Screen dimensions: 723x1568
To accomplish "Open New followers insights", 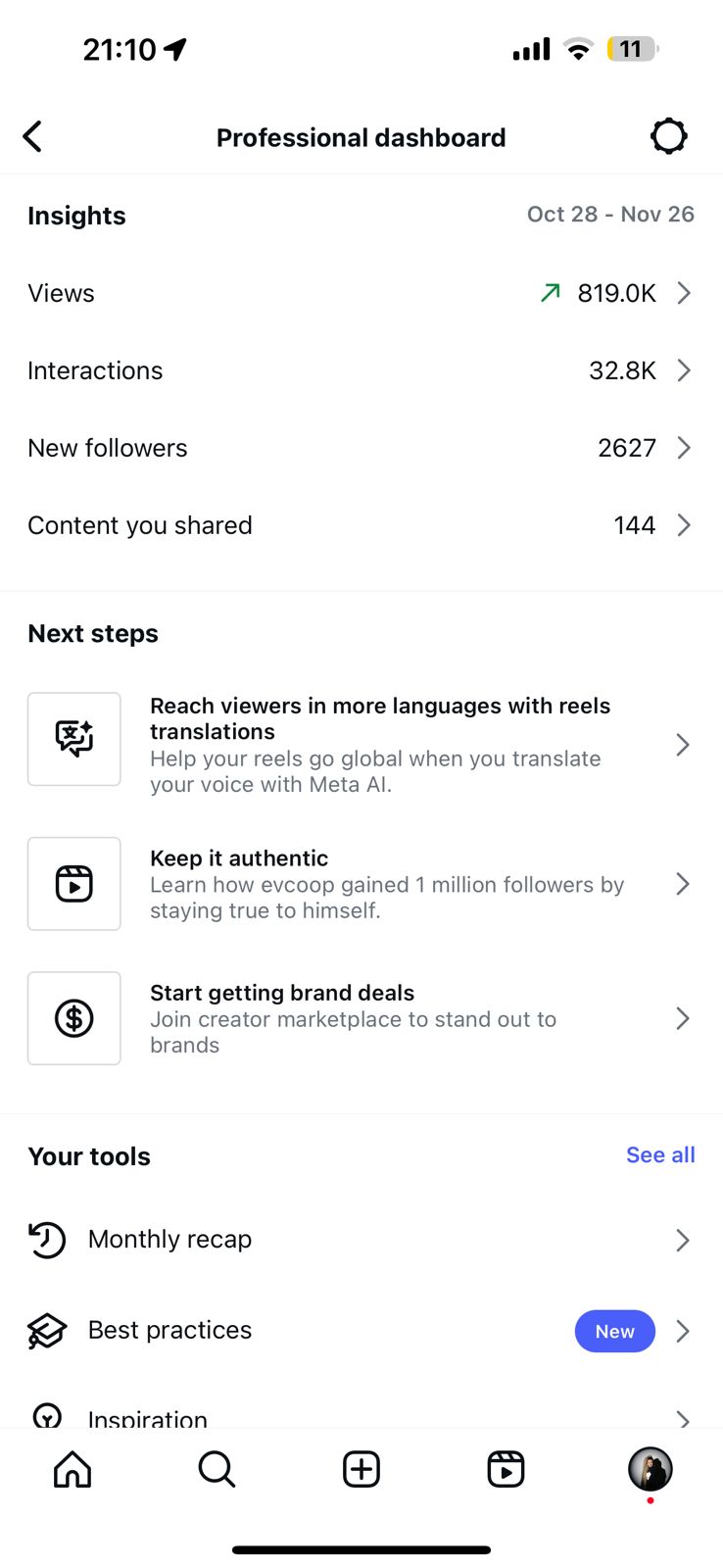I will click(x=361, y=448).
